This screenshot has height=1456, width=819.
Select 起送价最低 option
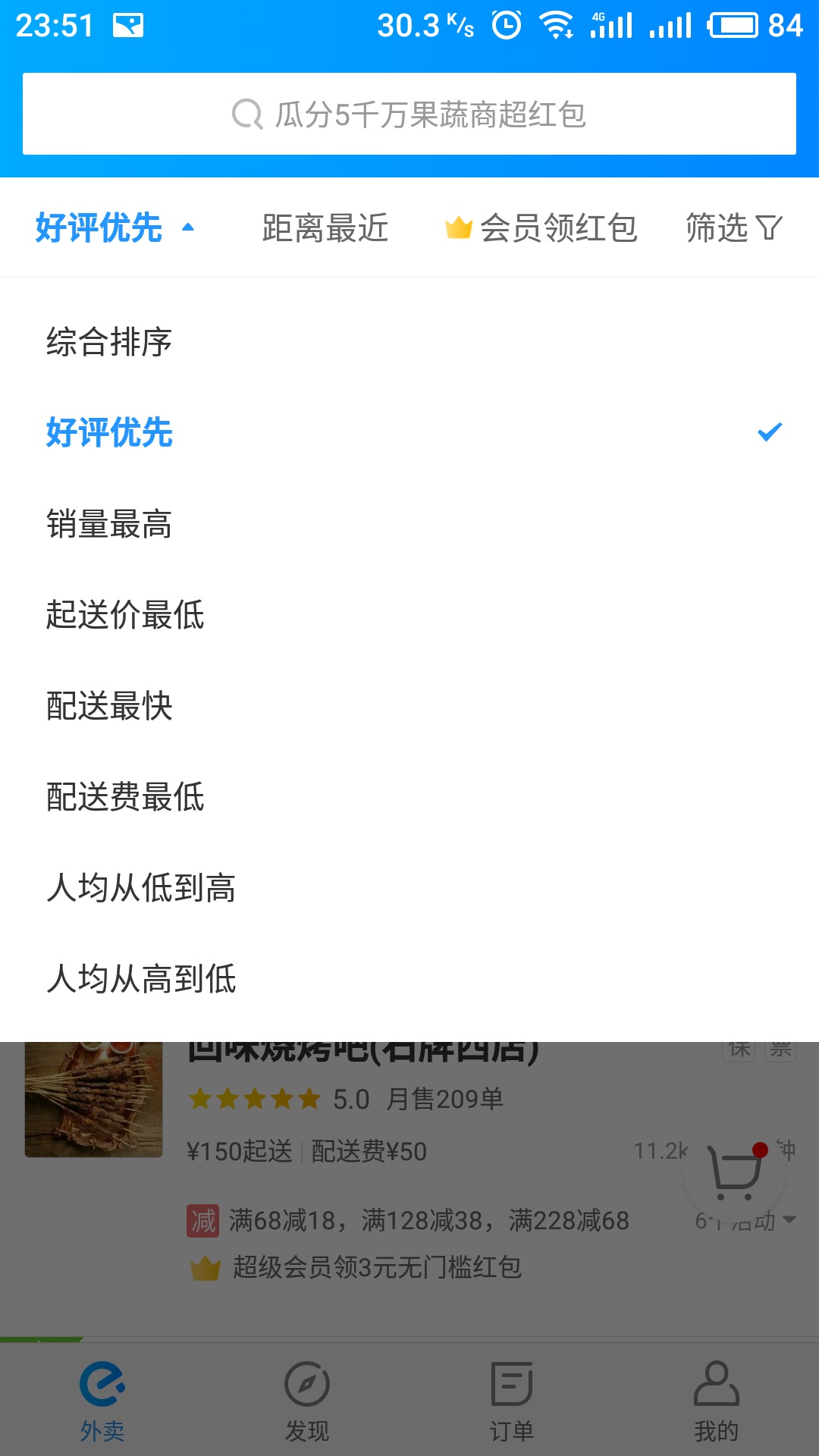coord(125,614)
